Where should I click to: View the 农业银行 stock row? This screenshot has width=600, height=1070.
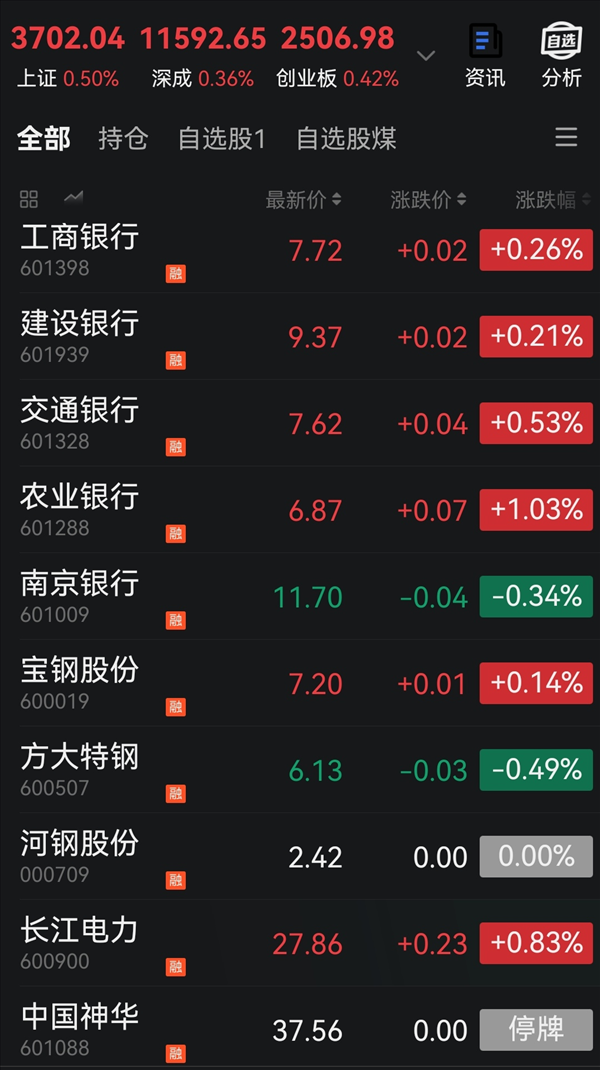point(306,510)
